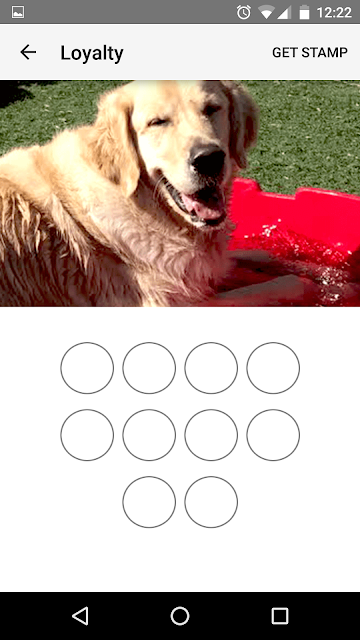Tap GET STAMP in the app bar

tap(310, 53)
